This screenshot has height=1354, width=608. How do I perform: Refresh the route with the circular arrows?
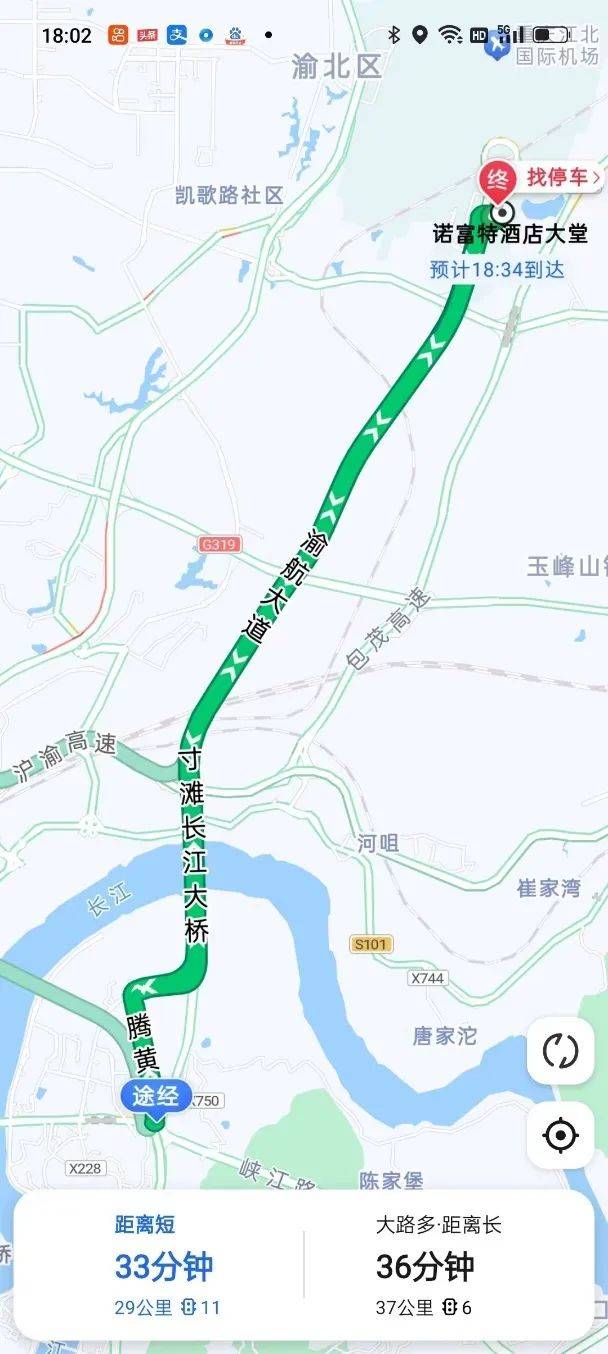(x=560, y=1051)
